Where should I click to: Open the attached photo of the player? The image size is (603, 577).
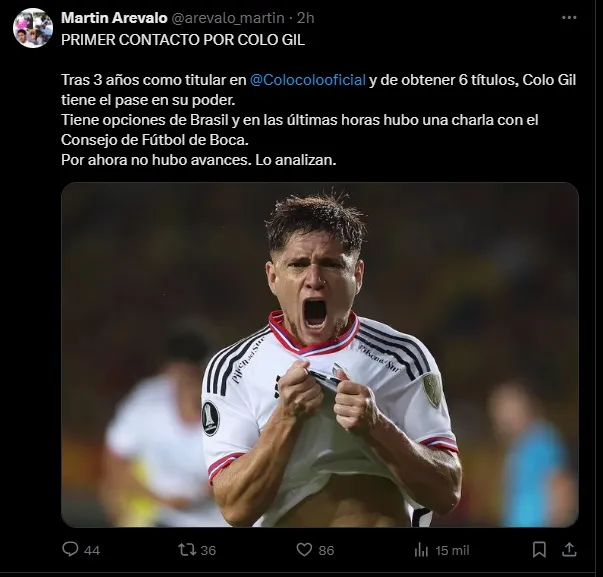tap(320, 354)
